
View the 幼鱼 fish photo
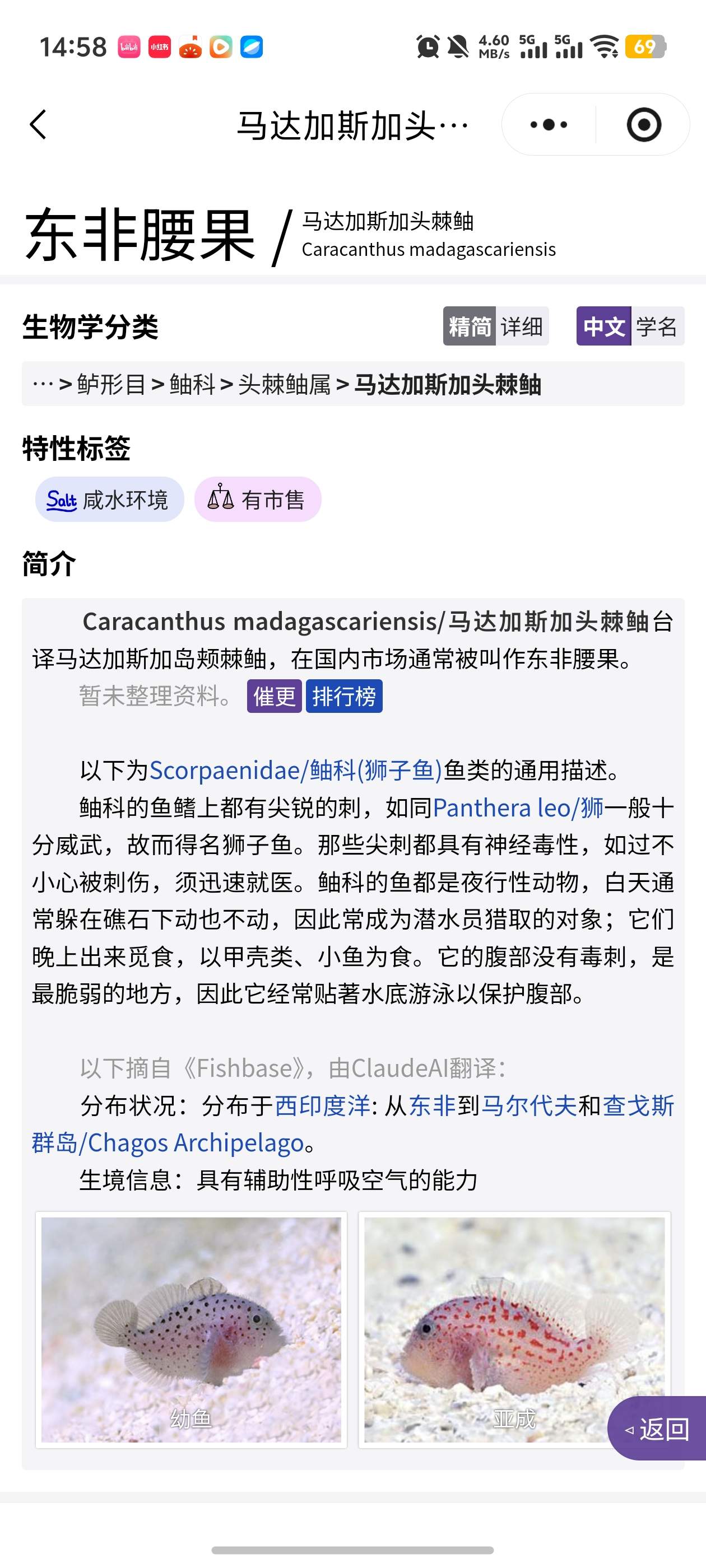pyautogui.click(x=191, y=1330)
